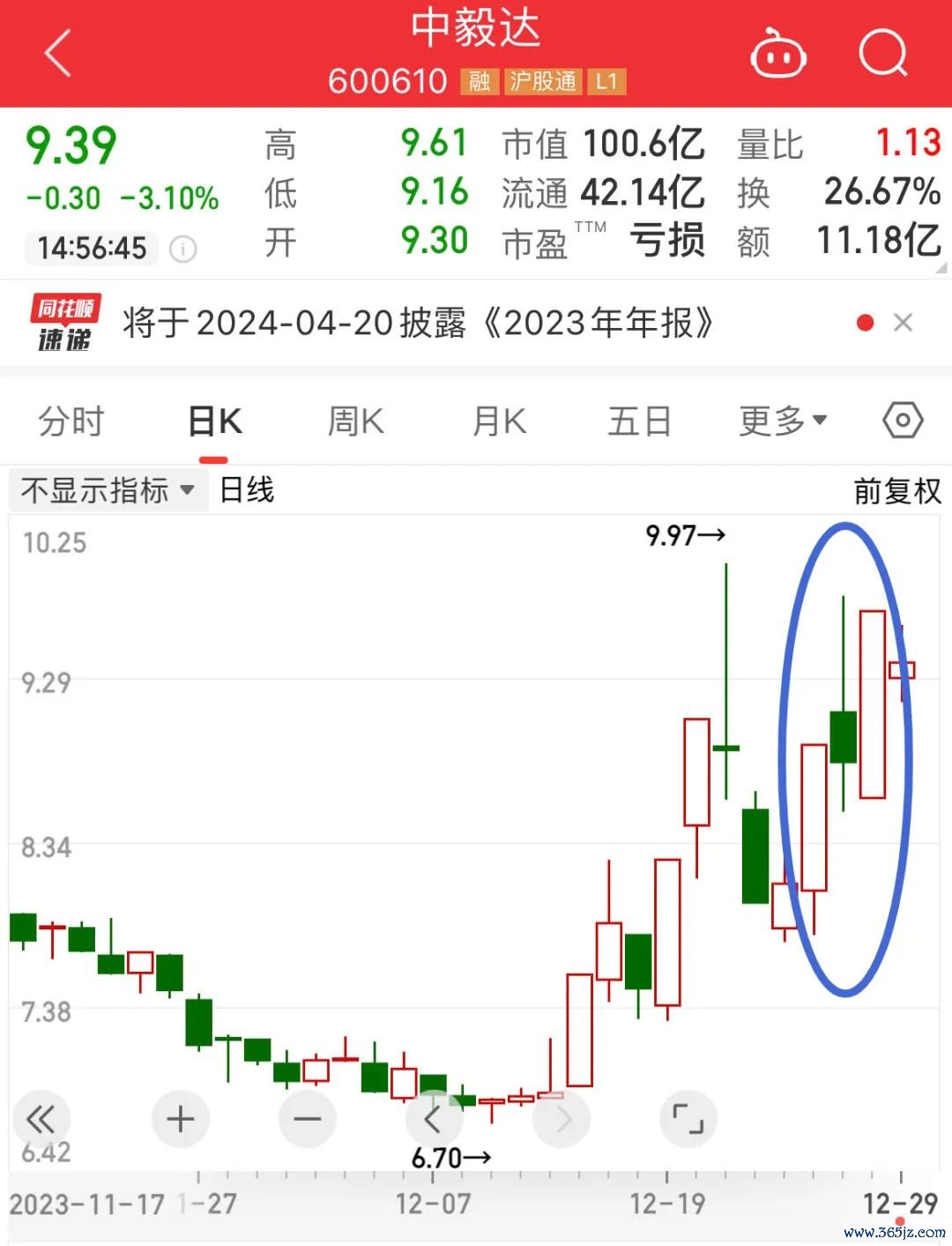Change the 前复权 price adjustment mode
Screen dimensions: 952x1246
tap(897, 491)
